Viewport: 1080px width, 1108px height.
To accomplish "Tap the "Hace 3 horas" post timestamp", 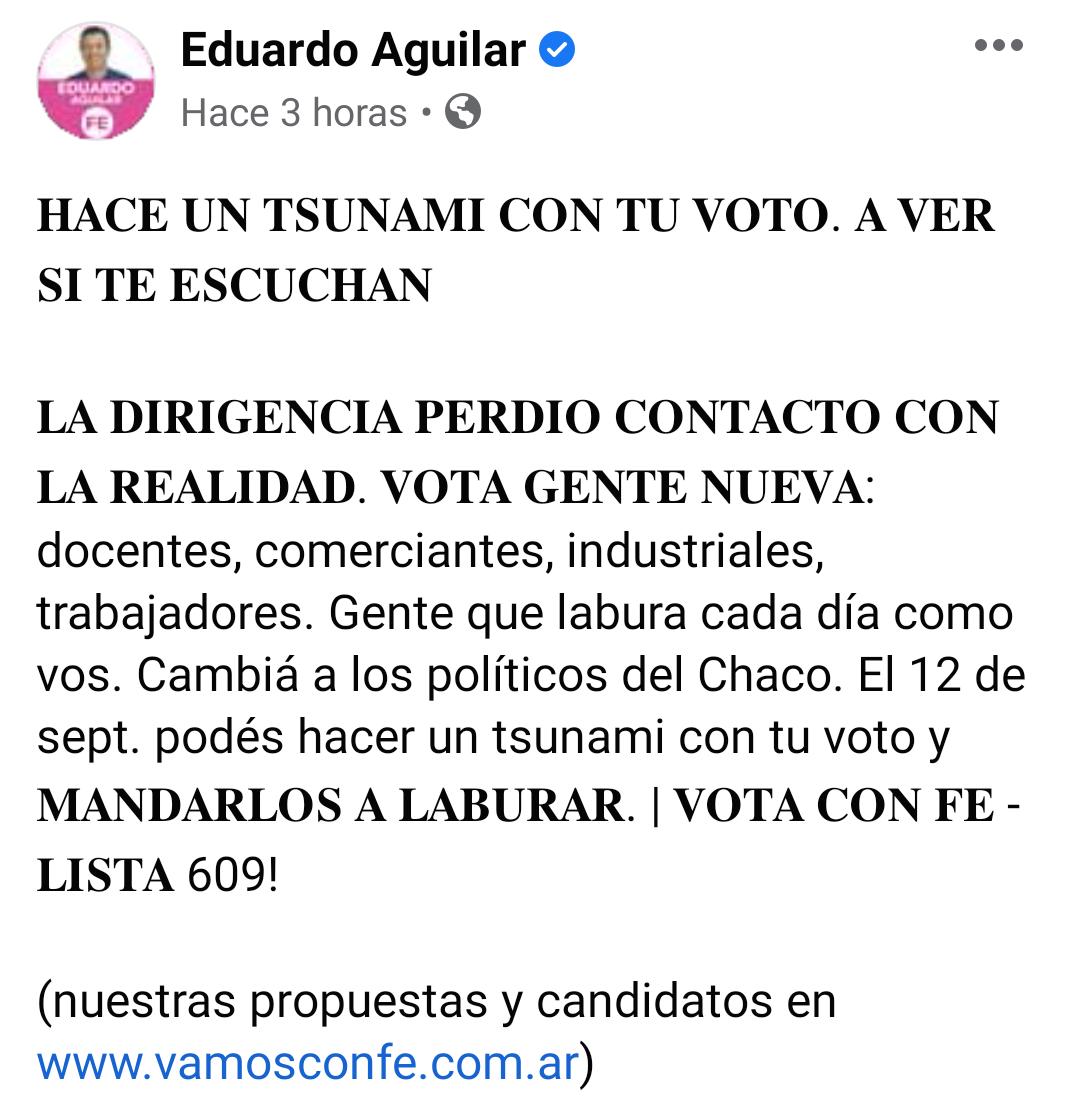I will (x=294, y=113).
